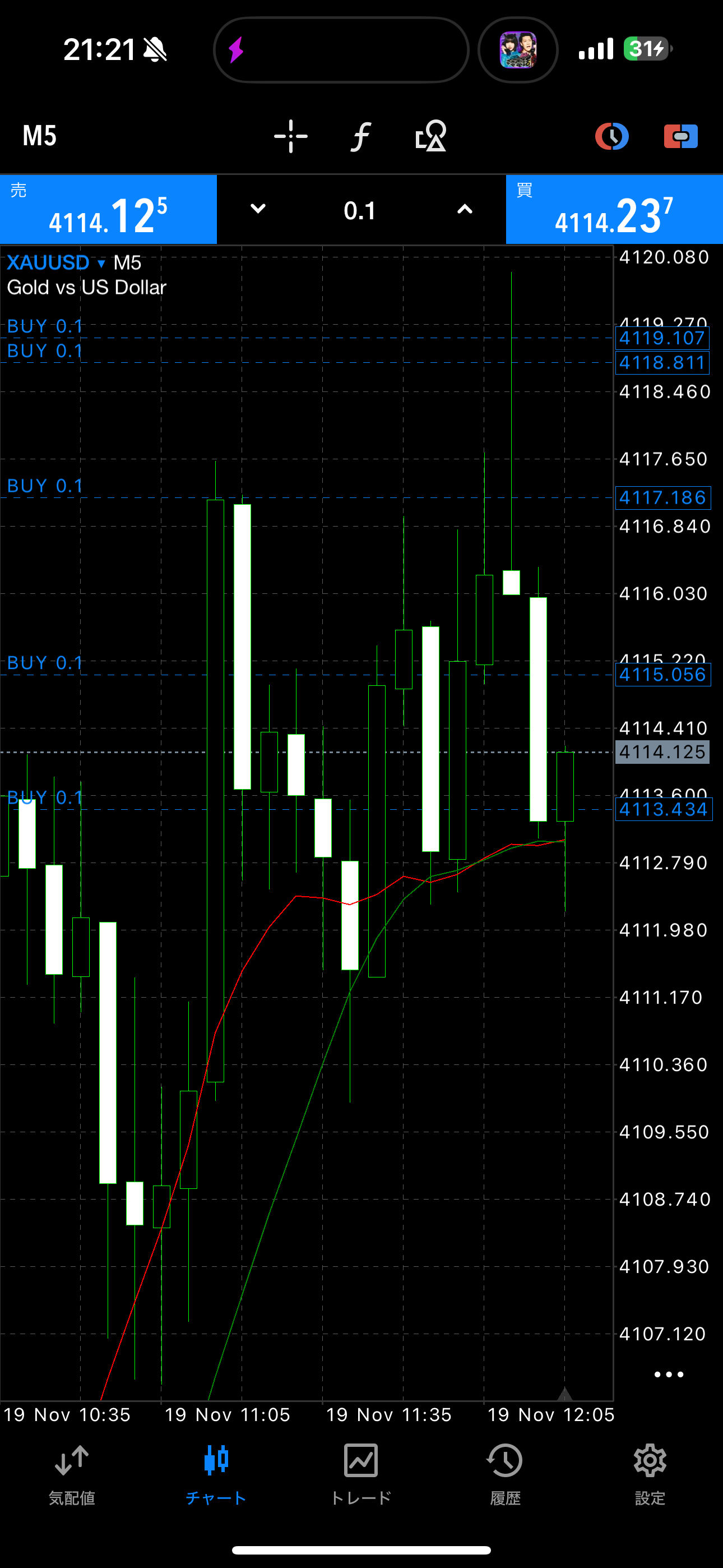Increase the 0.1 lot volume
Image resolution: width=723 pixels, height=1568 pixels.
click(x=465, y=209)
